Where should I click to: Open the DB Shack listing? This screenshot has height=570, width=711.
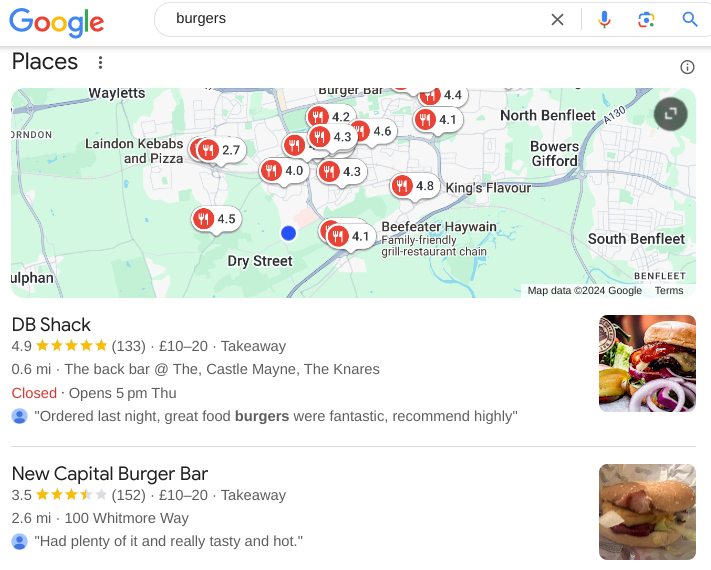(x=51, y=325)
